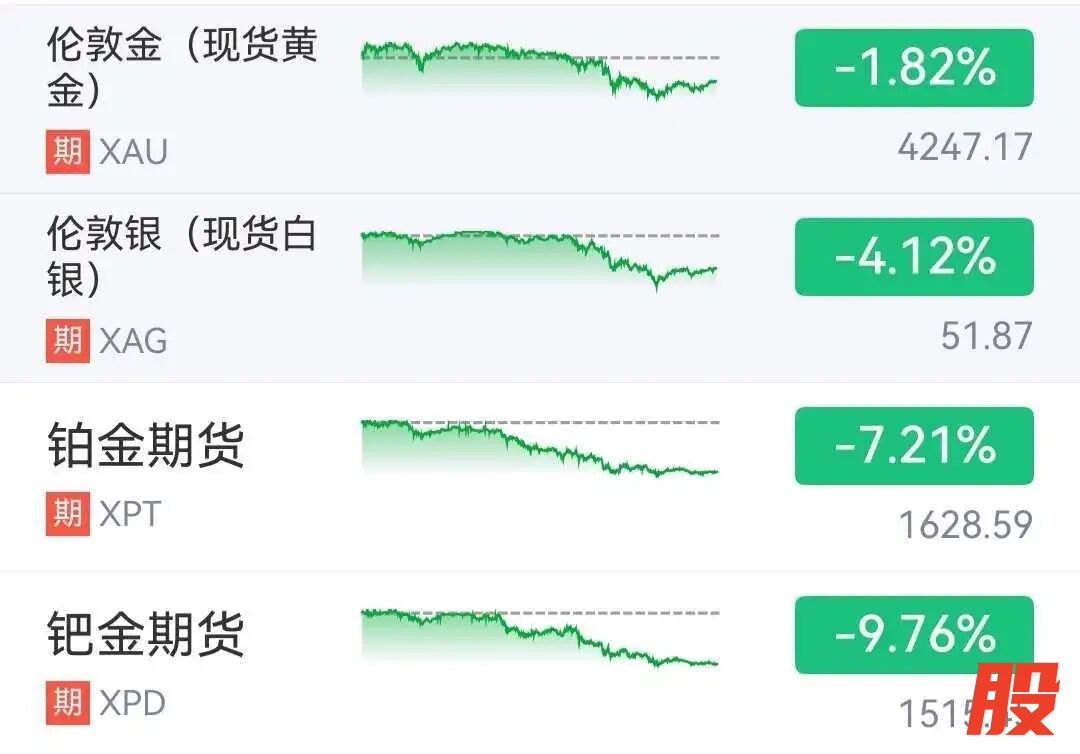The height and width of the screenshot is (754, 1080).
Task: Tap the -7.21% change button for platinum
Action: [914, 446]
